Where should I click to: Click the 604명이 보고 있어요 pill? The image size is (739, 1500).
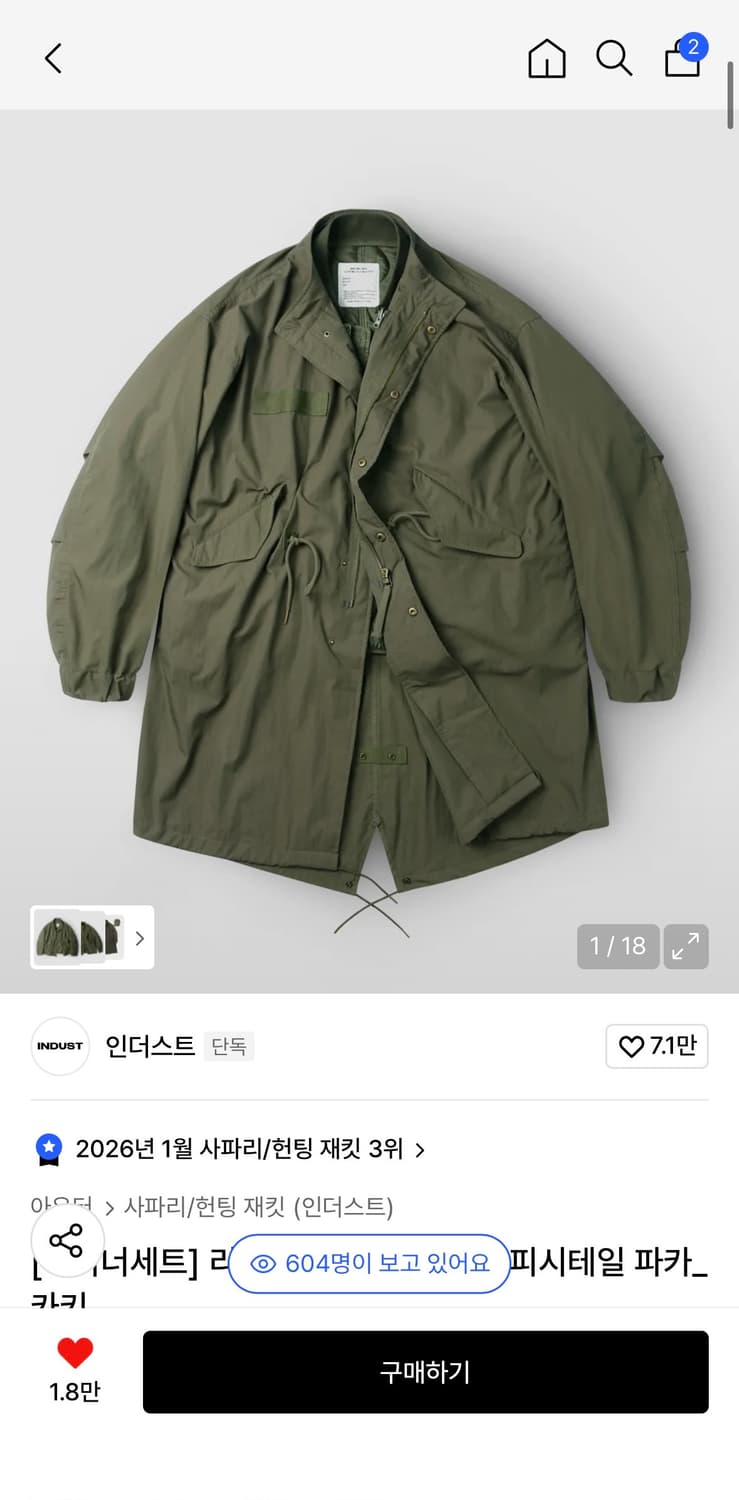click(x=369, y=1264)
